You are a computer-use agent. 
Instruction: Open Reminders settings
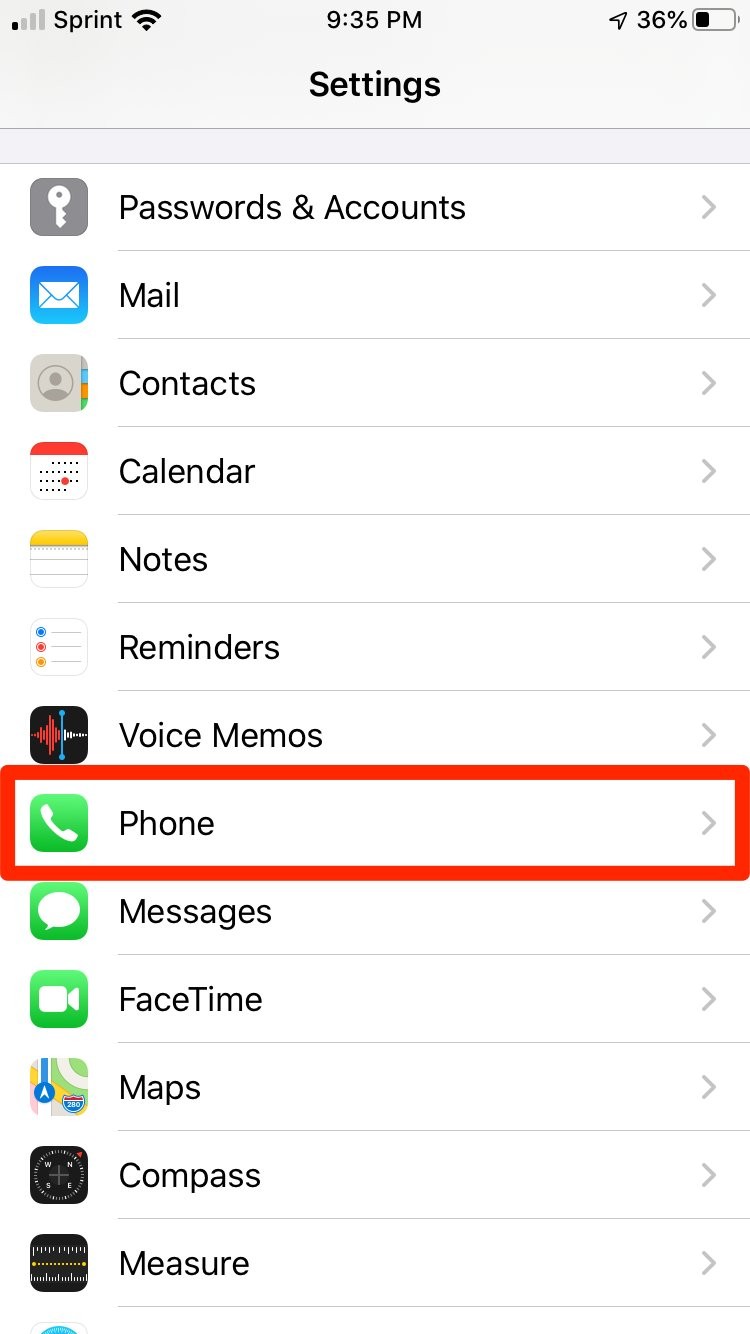(x=375, y=647)
